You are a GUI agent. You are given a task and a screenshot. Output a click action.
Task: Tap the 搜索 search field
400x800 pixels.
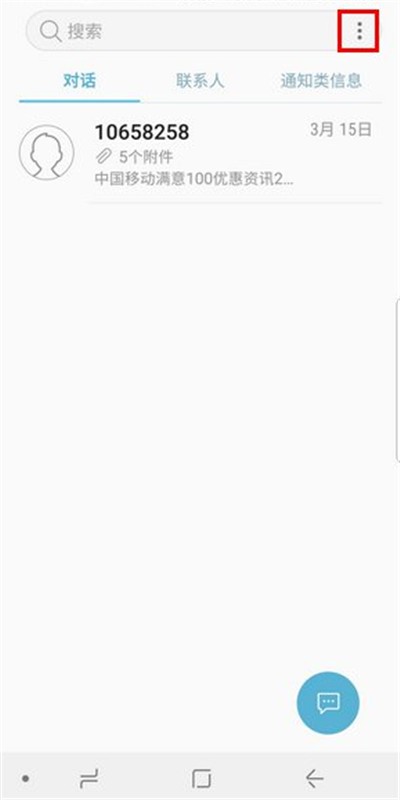tap(182, 31)
